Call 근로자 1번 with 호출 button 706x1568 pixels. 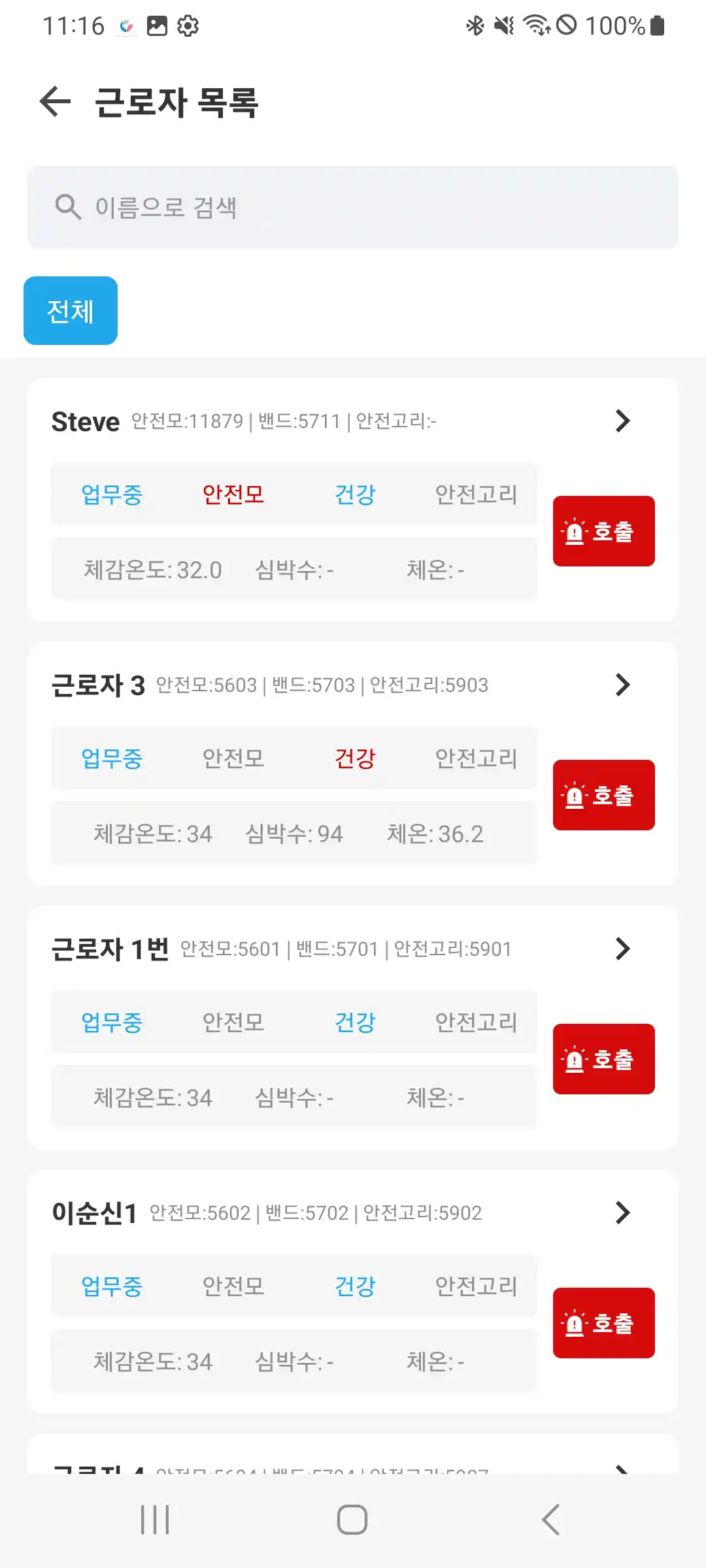click(x=603, y=1059)
